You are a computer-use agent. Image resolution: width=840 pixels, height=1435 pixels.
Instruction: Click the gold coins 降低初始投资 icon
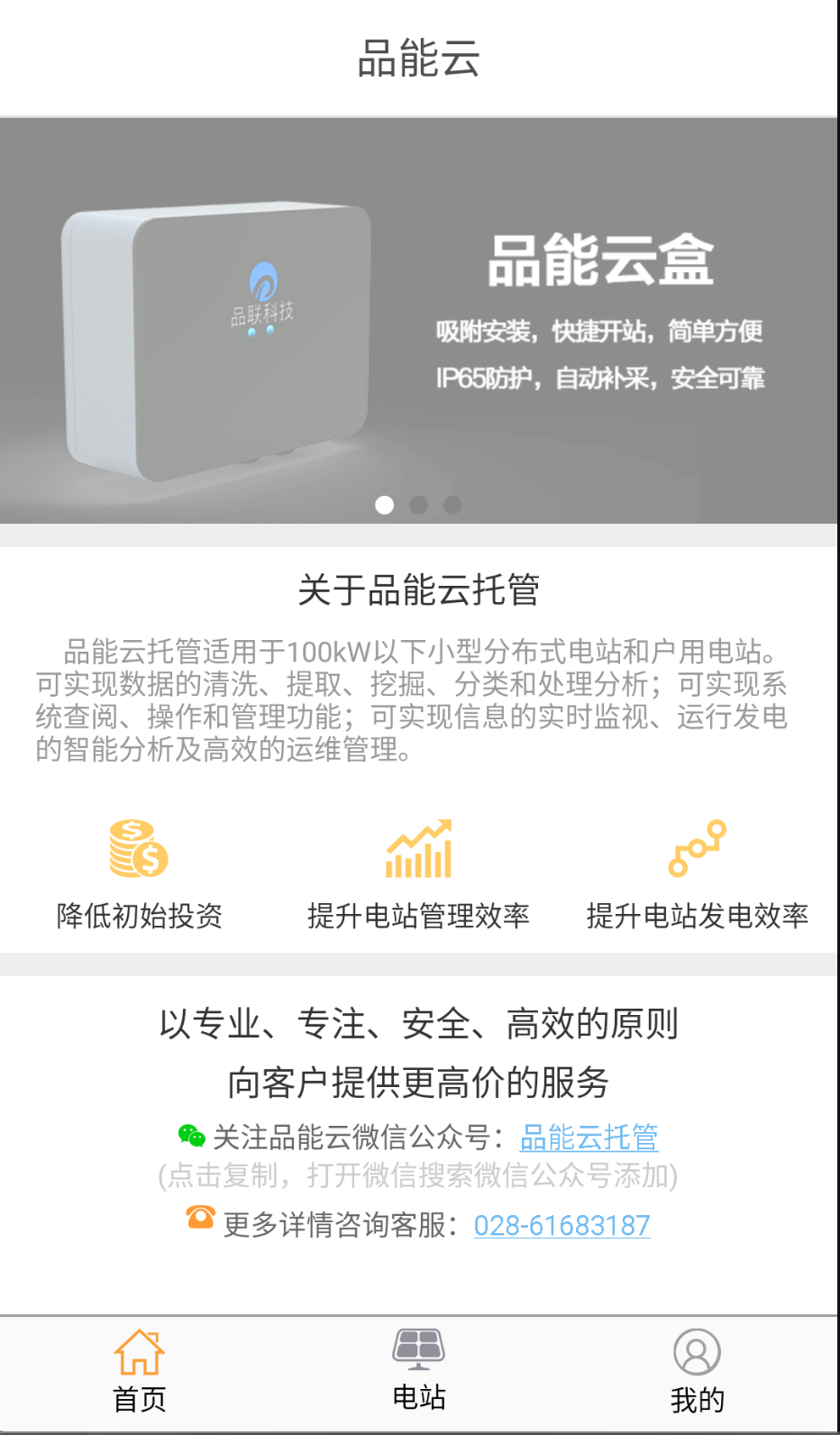pos(137,847)
